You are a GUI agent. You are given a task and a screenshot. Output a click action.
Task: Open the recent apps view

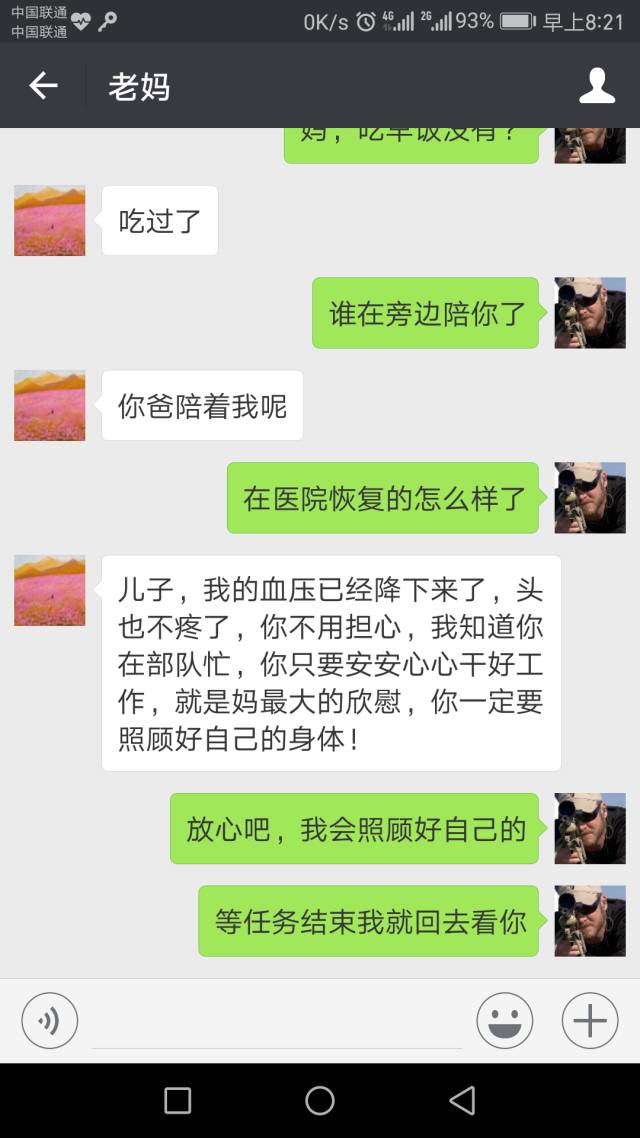tap(178, 1101)
